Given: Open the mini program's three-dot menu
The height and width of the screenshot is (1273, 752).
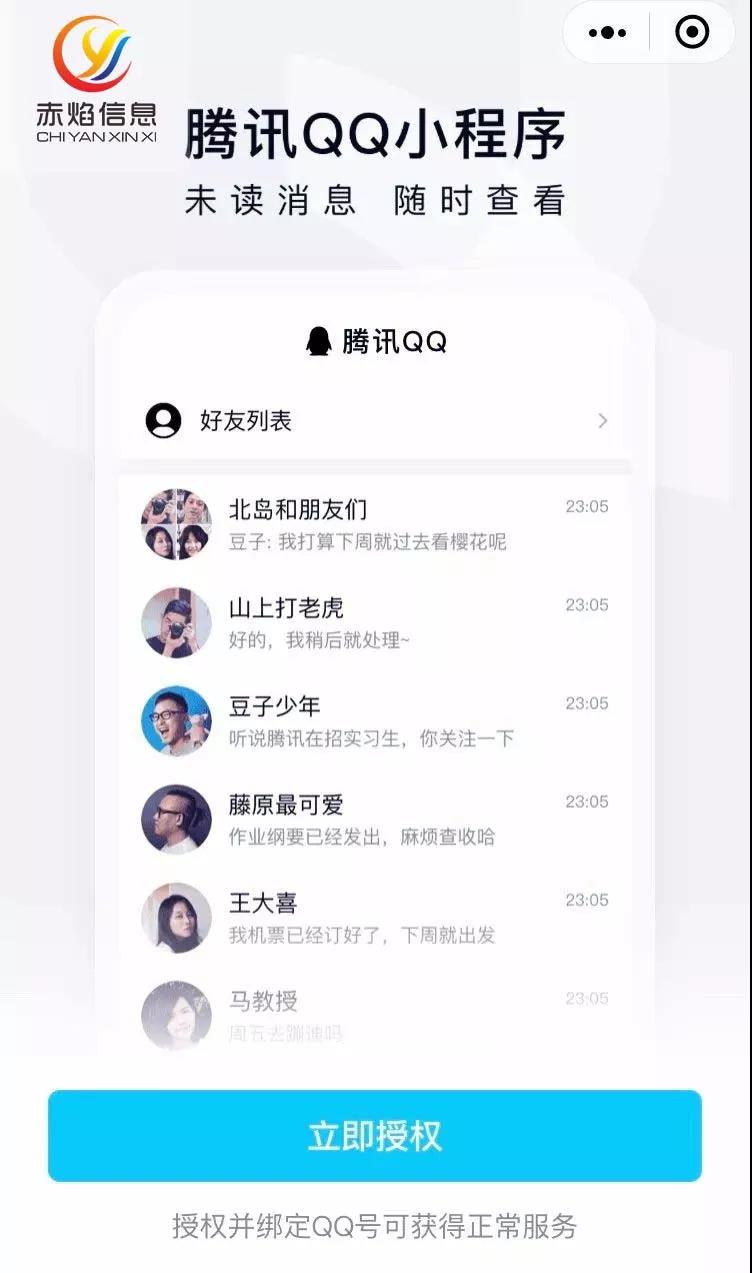Looking at the screenshot, I should 608,33.
